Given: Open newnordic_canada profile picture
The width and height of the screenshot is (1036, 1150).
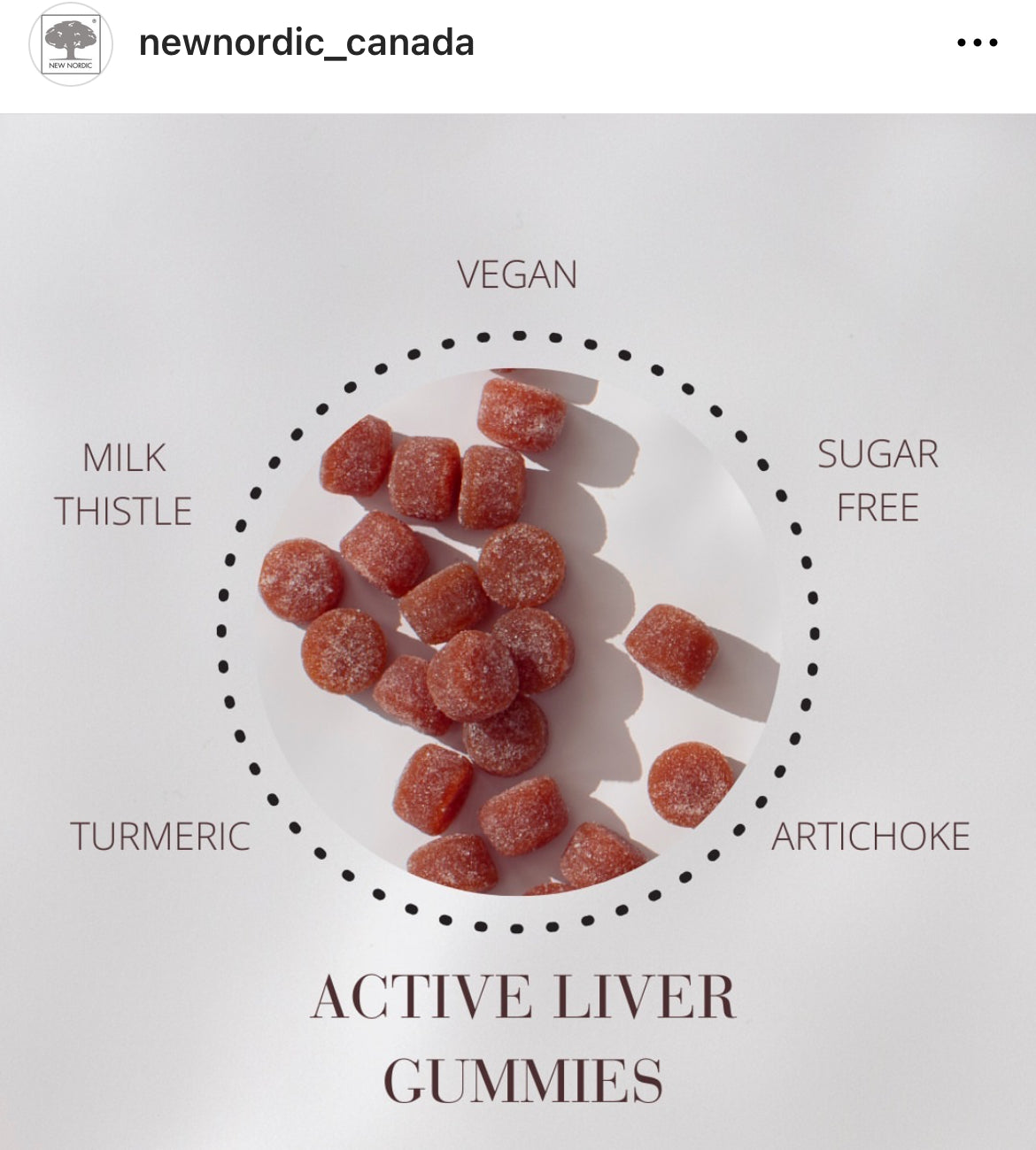Looking at the screenshot, I should [x=71, y=43].
